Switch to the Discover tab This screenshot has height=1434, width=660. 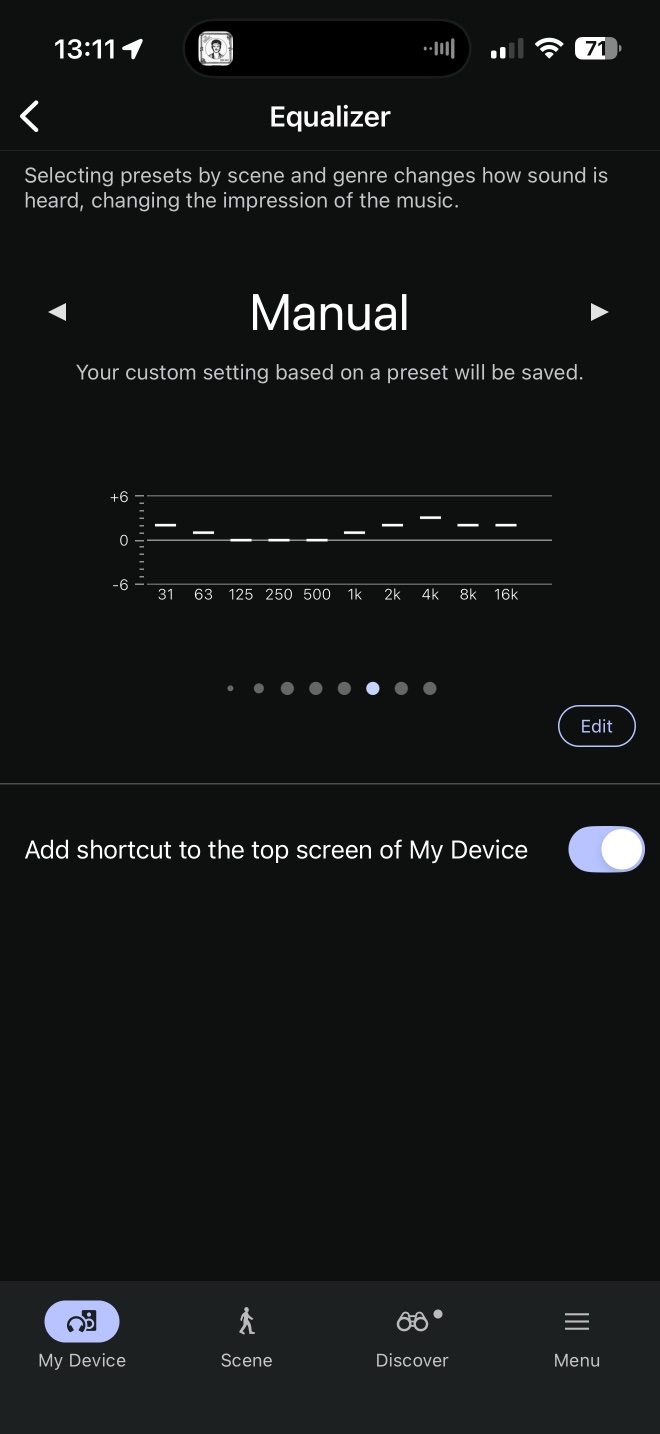(x=412, y=1334)
